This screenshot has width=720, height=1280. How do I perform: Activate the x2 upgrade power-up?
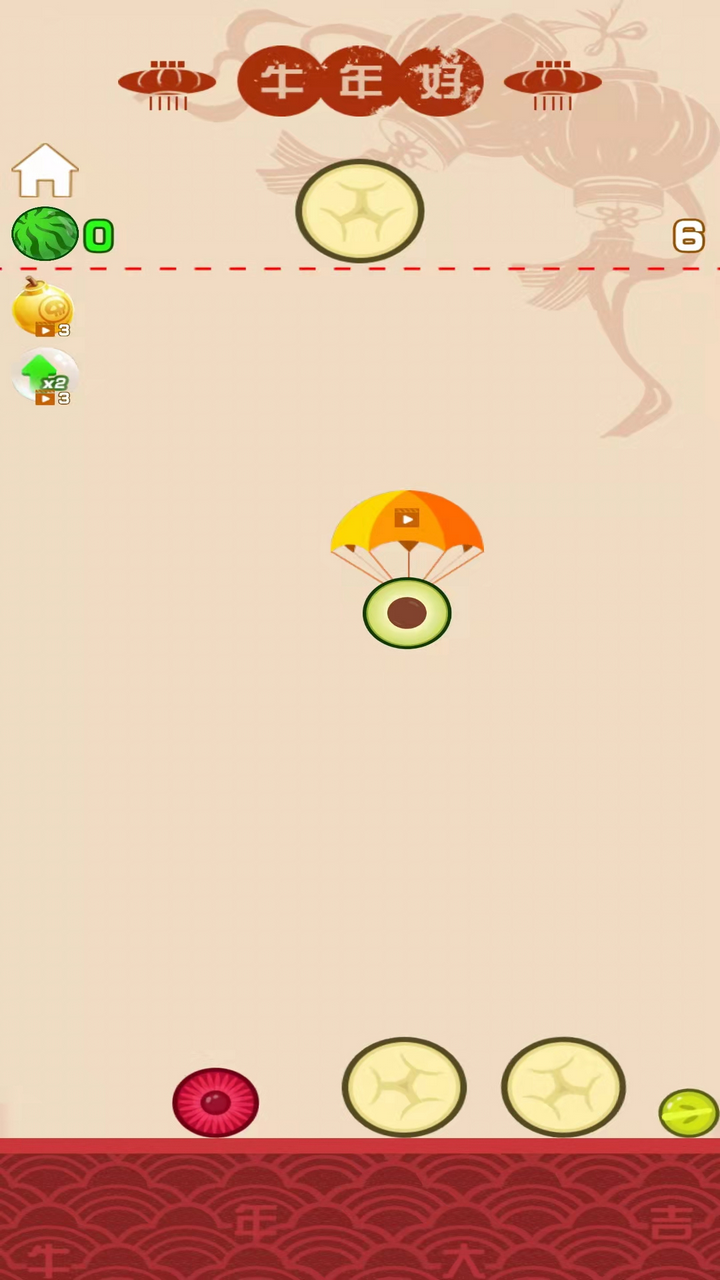click(x=45, y=376)
